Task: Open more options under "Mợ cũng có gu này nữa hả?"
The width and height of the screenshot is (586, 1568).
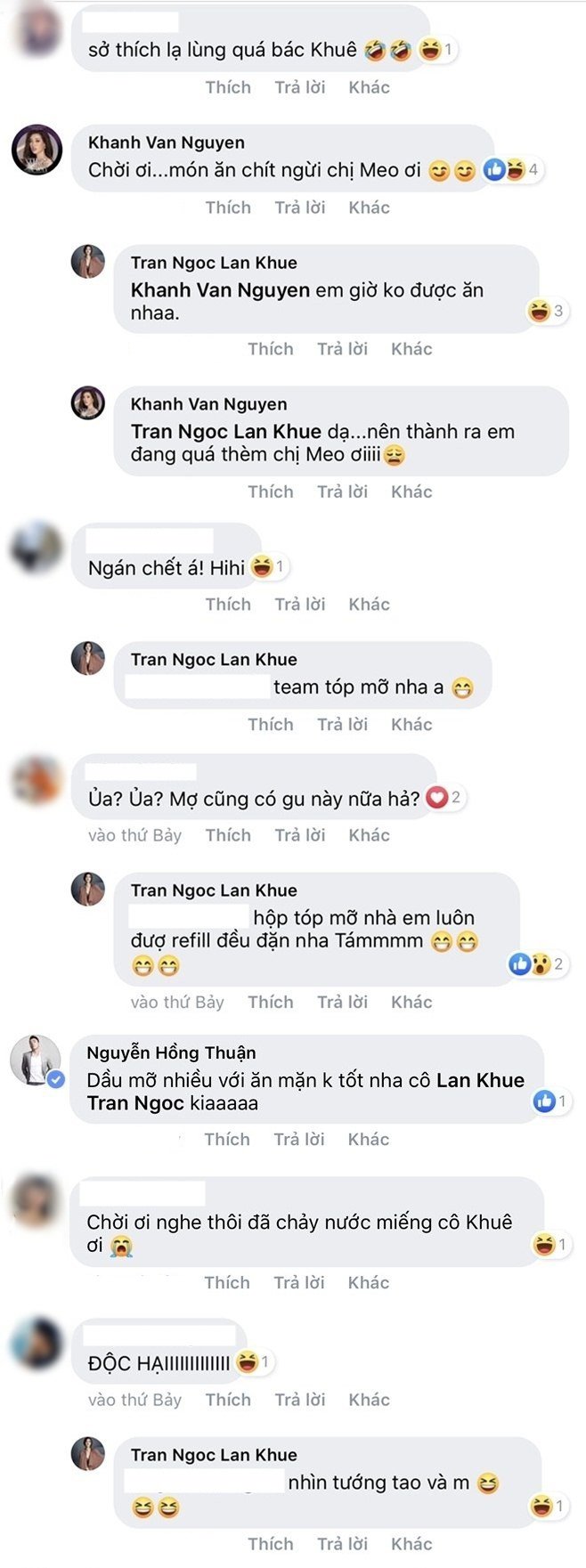Action: point(369,835)
